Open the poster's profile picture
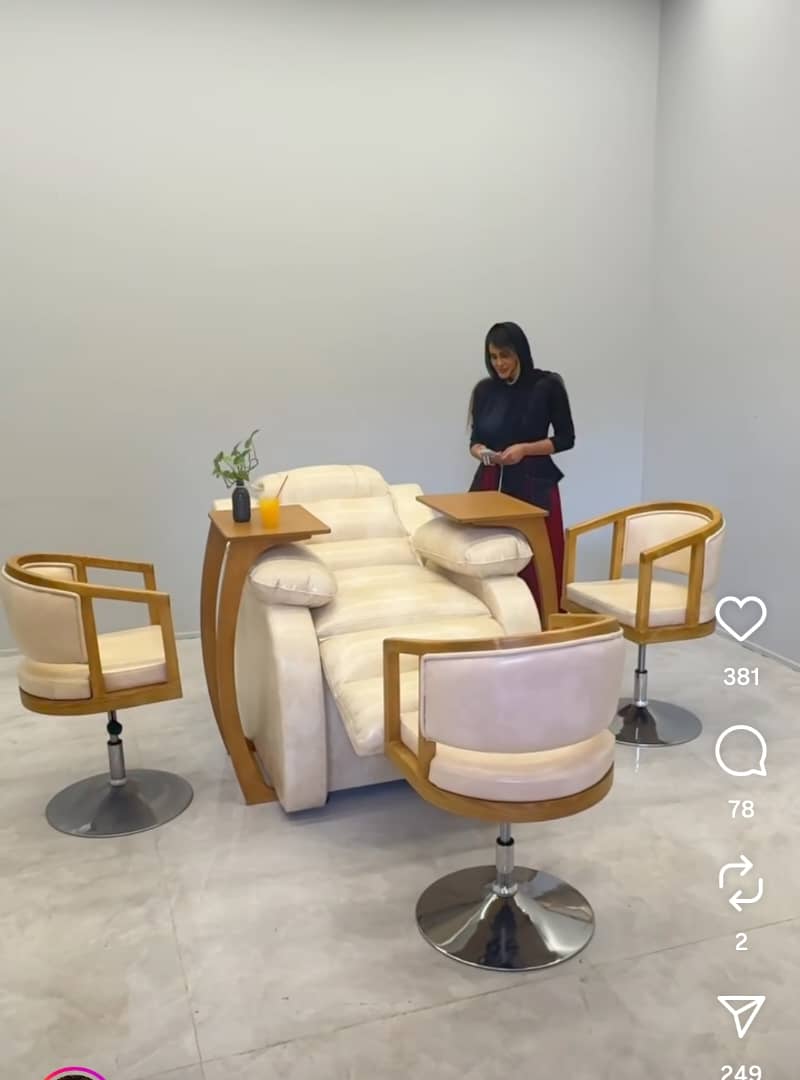Viewport: 800px width, 1080px height. [75, 1075]
